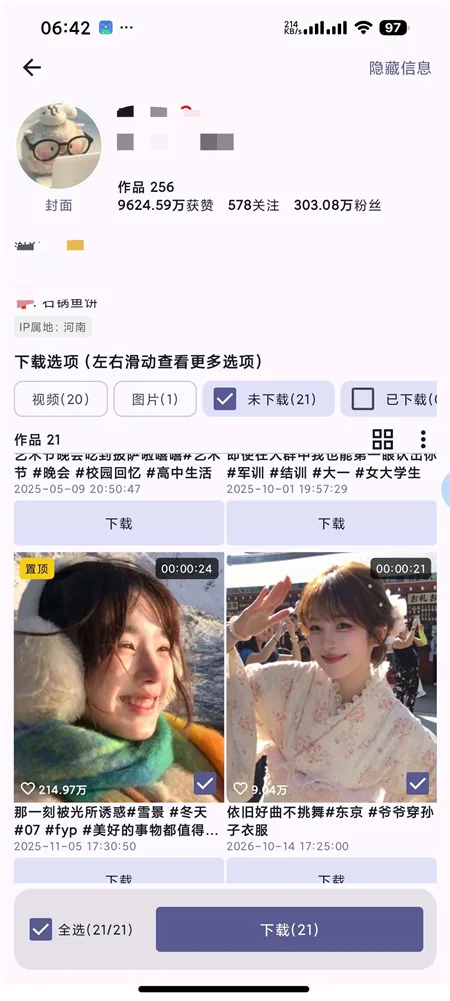This screenshot has width=450, height=1001.
Task: Tap 隐藏信息 to hide profile info
Action: click(400, 68)
